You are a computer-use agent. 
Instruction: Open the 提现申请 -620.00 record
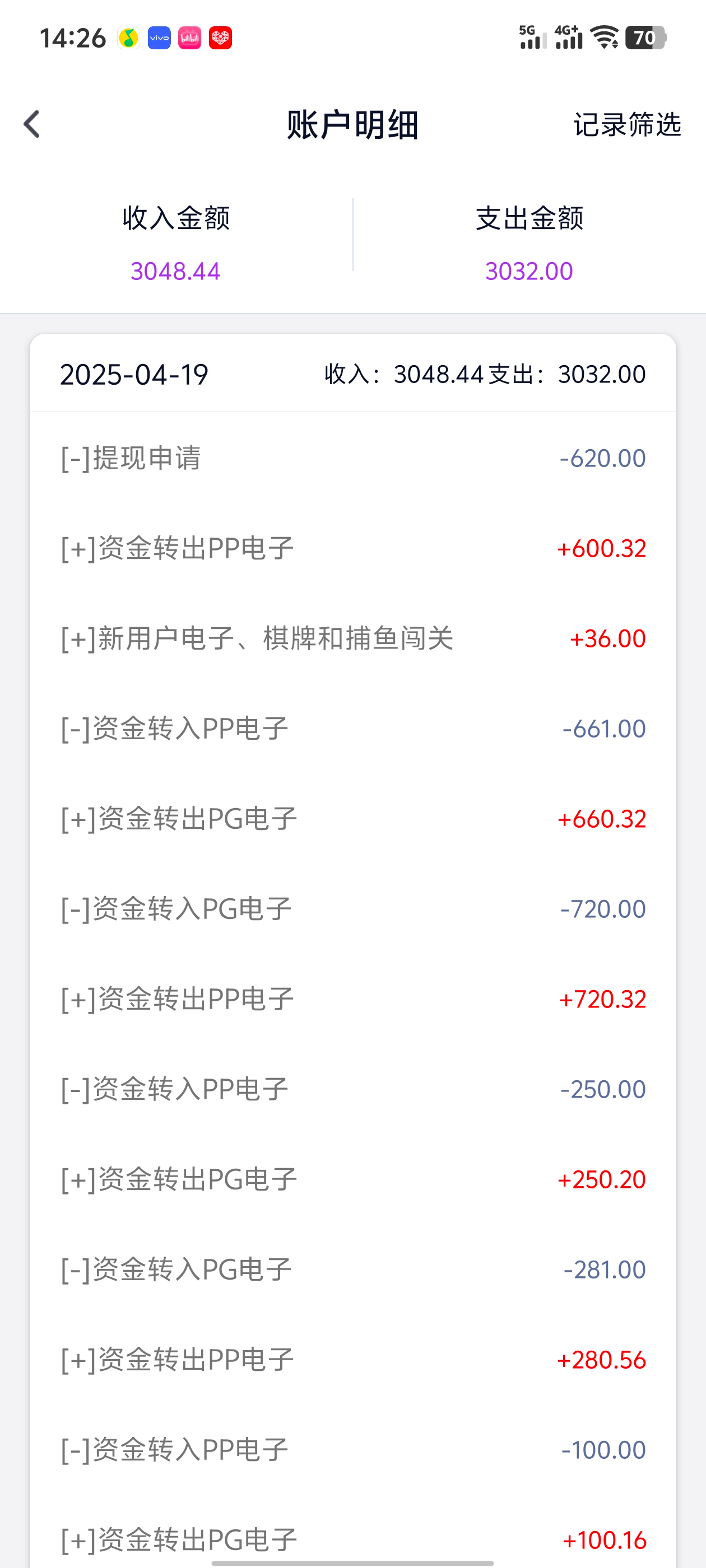tap(352, 458)
